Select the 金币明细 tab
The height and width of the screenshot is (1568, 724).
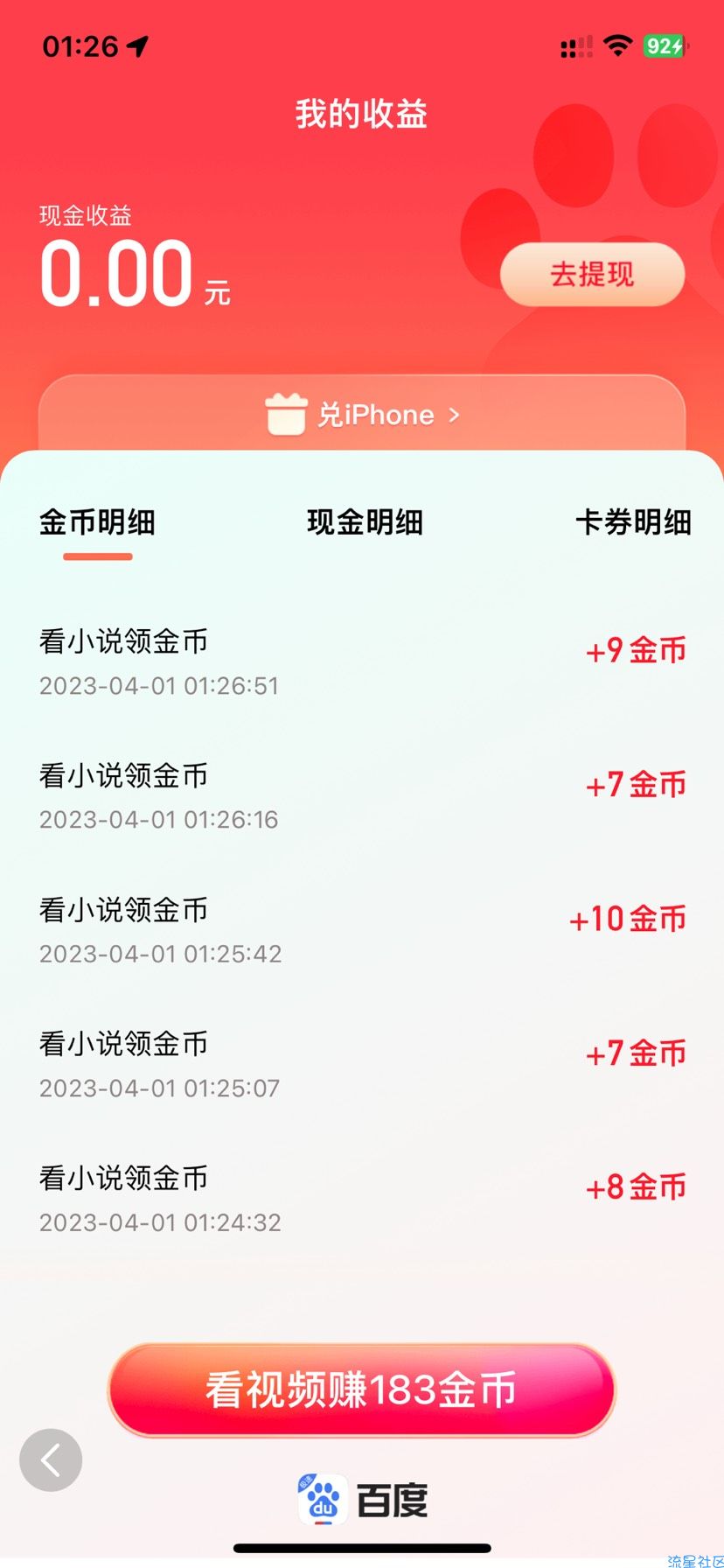[x=97, y=522]
